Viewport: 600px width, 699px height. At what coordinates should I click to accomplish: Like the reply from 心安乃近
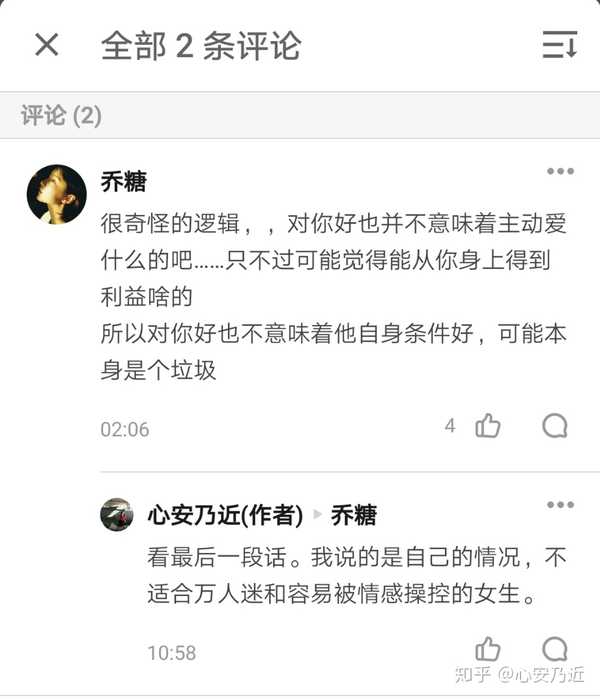(x=488, y=649)
